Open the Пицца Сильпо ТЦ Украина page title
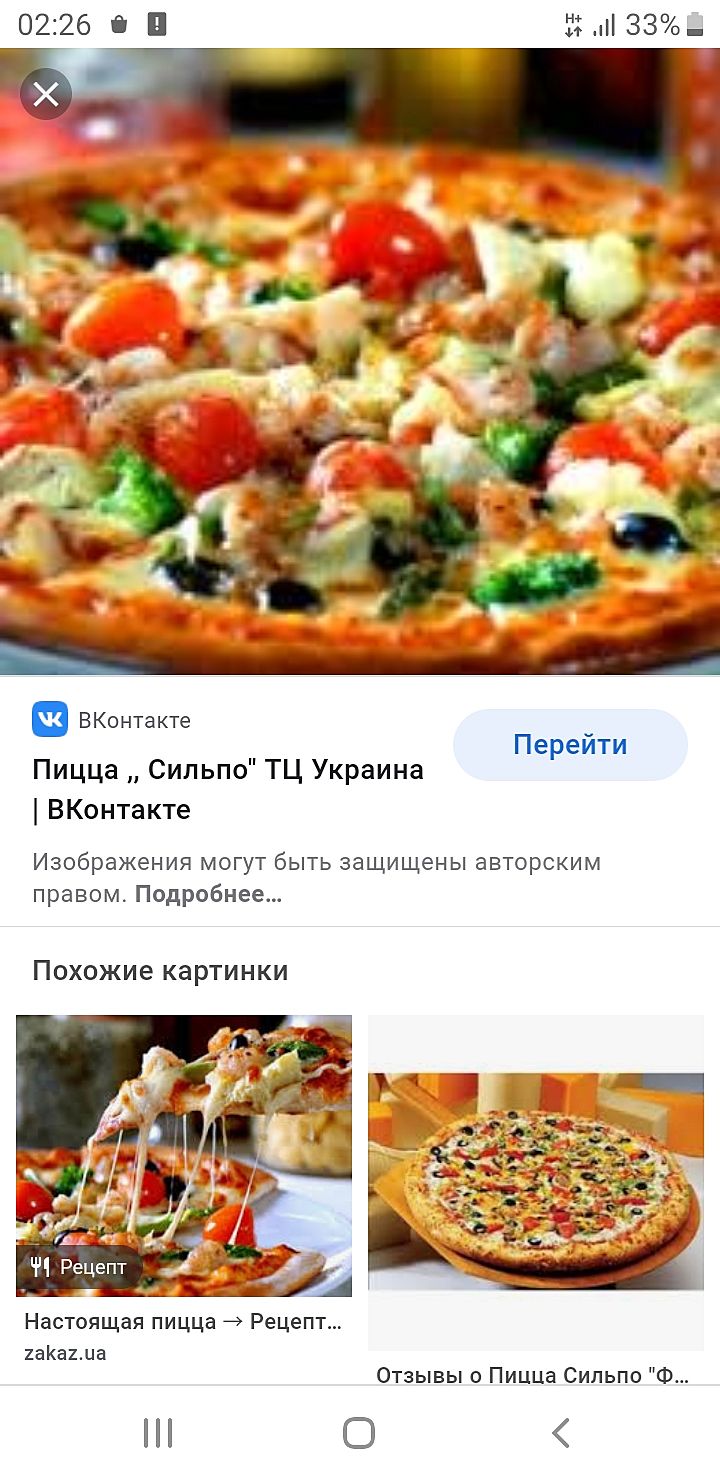The width and height of the screenshot is (720, 1480). tap(227, 789)
